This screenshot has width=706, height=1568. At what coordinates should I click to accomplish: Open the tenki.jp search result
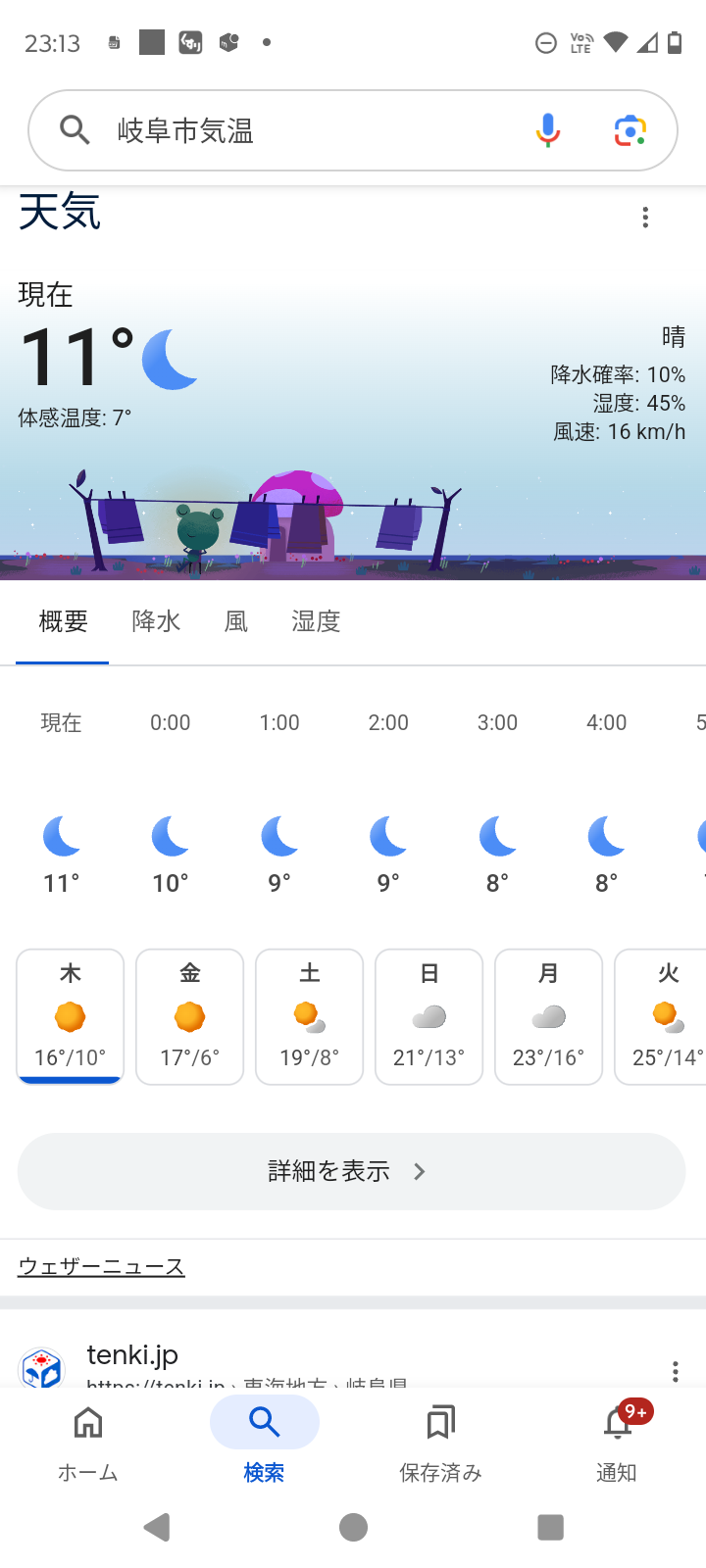pos(132,1355)
